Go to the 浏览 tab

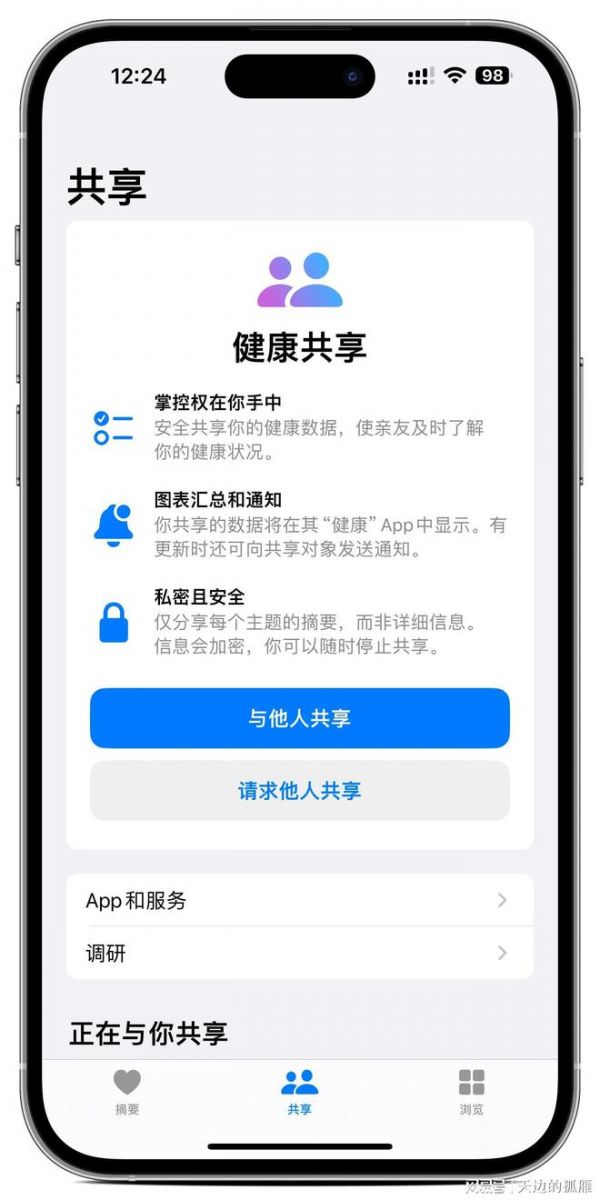coord(471,1091)
